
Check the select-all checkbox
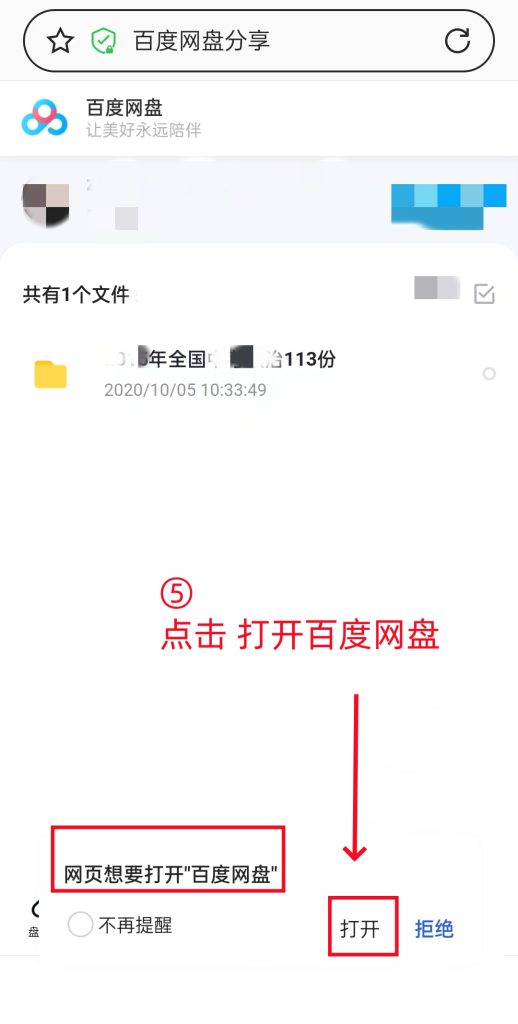pos(484,294)
